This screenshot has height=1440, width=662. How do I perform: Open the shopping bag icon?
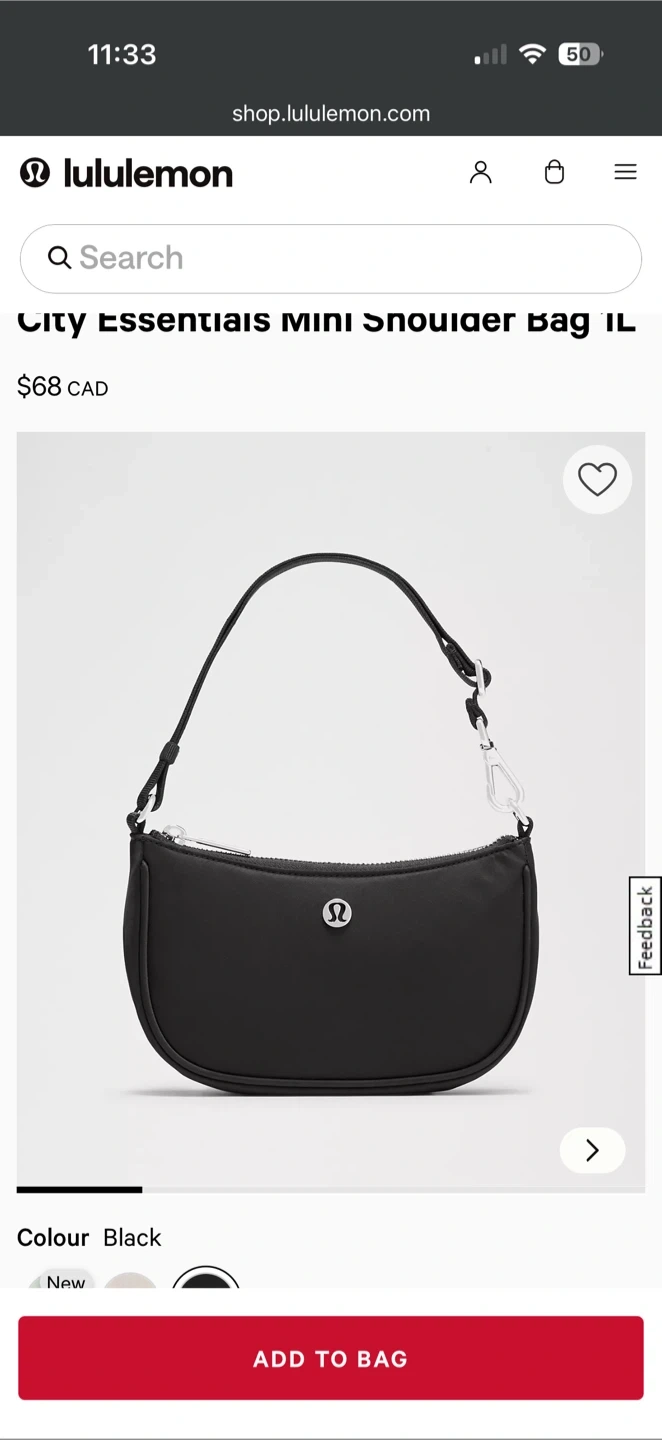(554, 173)
